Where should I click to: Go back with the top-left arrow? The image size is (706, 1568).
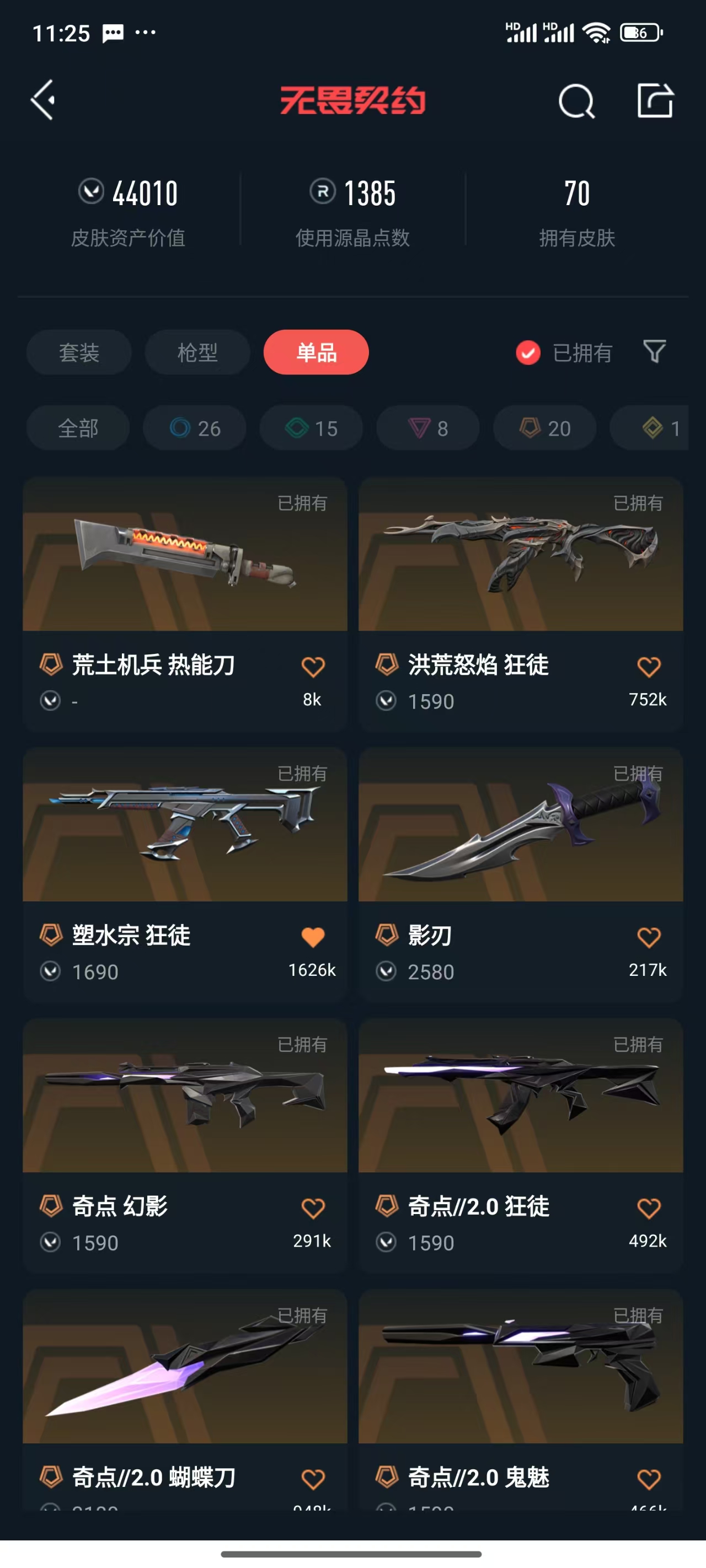(43, 100)
